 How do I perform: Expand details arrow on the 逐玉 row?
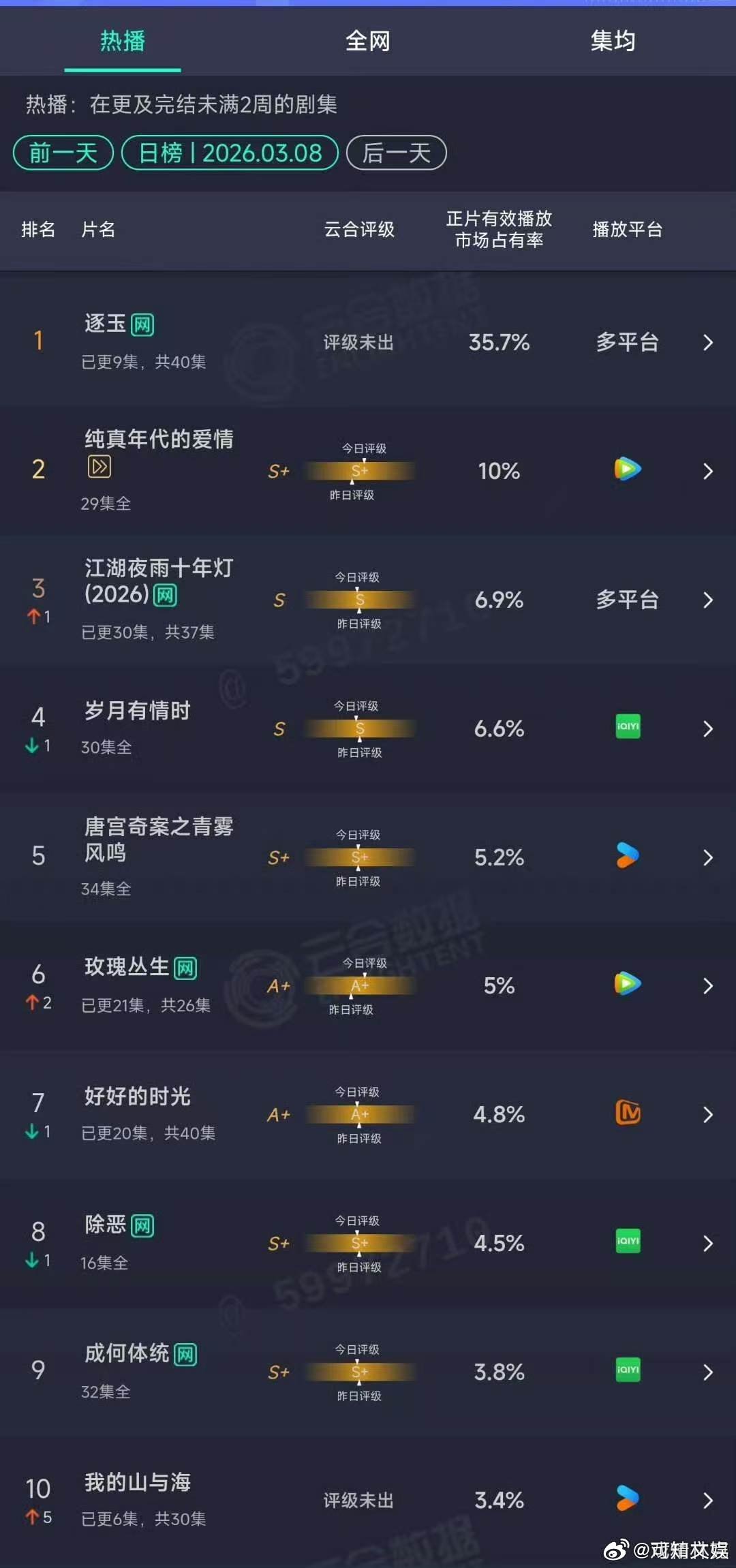click(707, 343)
